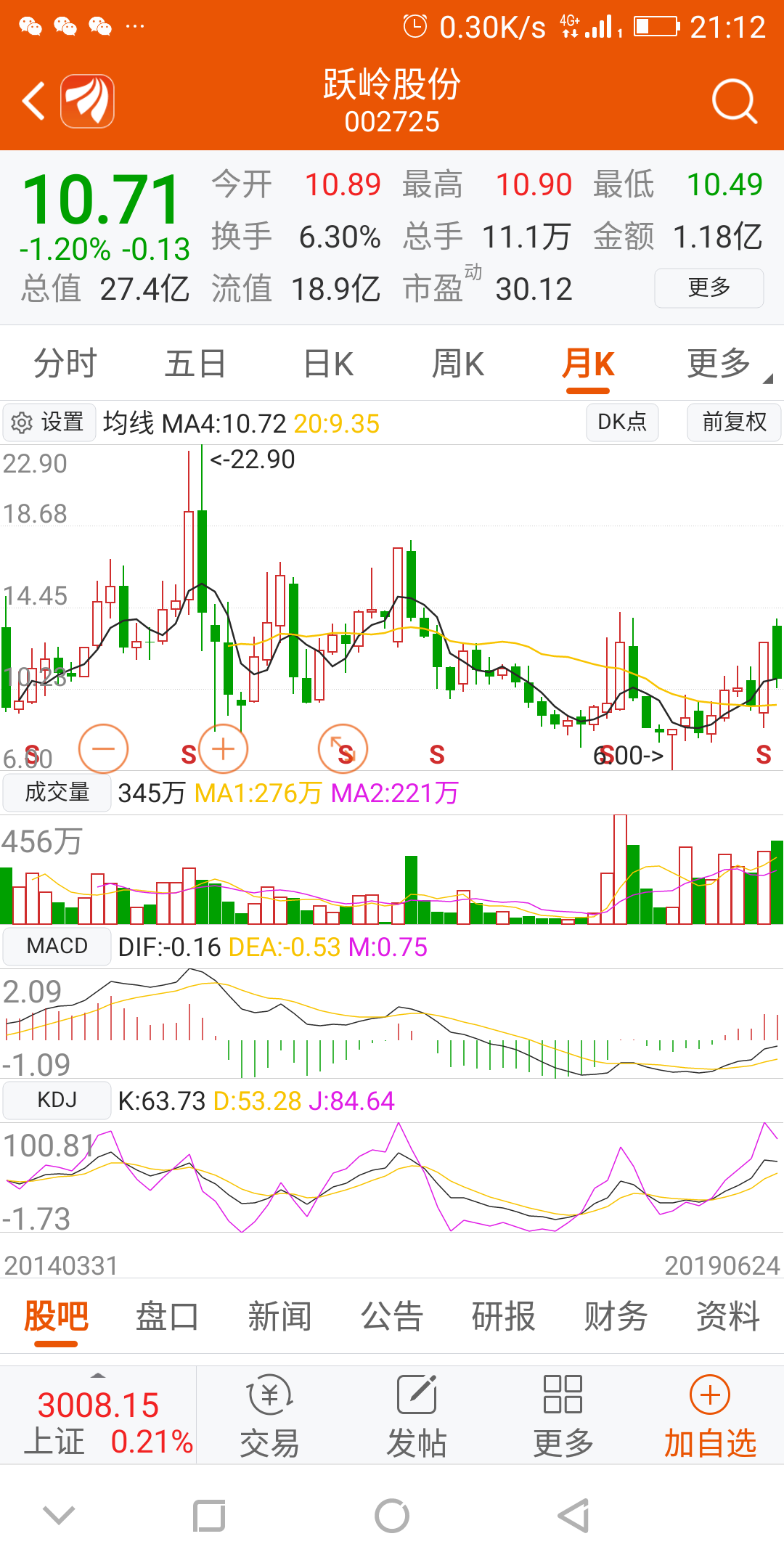Open the stock search magnifier

pos(734,101)
